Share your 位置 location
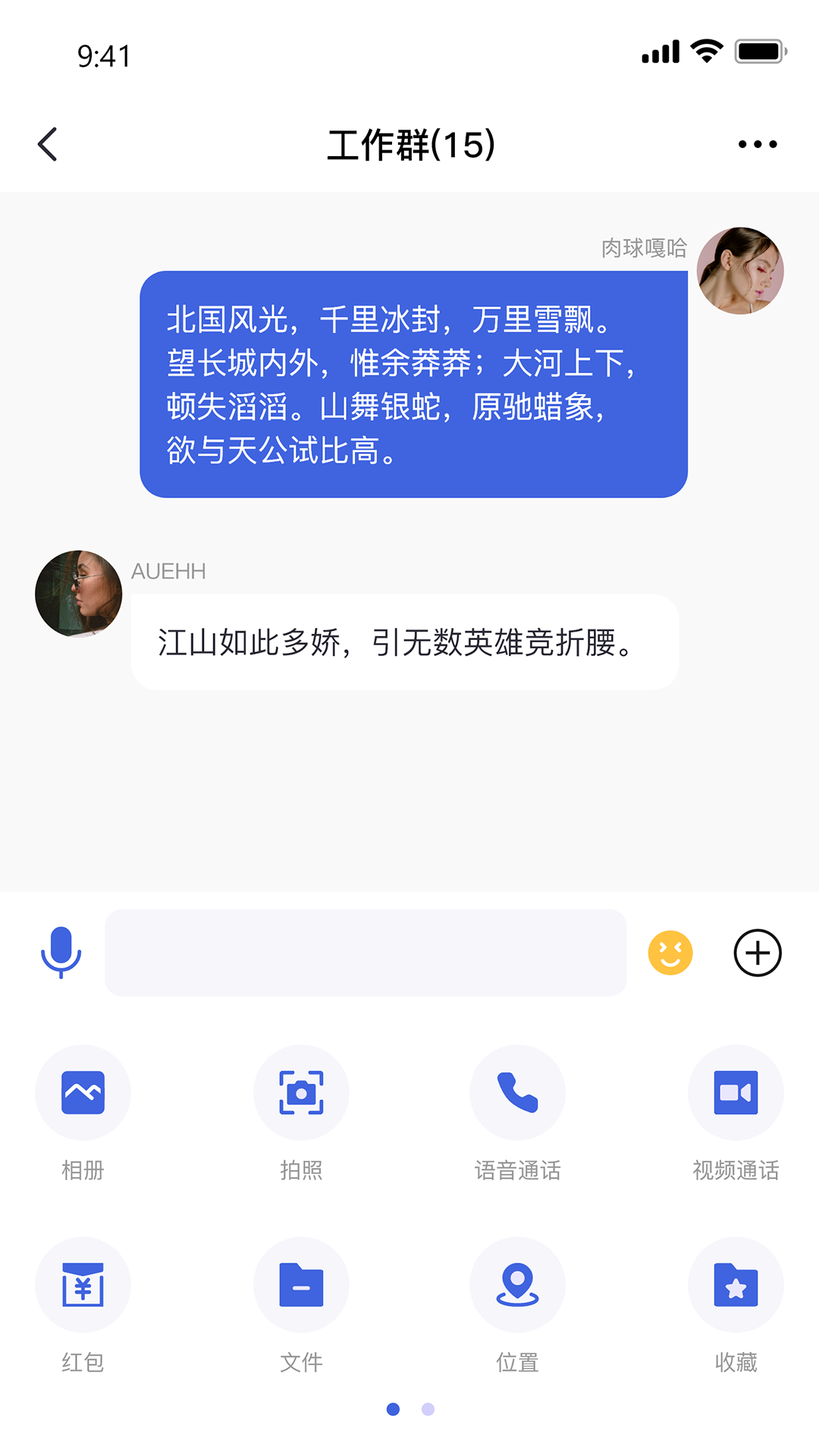Viewport: 819px width, 1456px height. tap(518, 1285)
